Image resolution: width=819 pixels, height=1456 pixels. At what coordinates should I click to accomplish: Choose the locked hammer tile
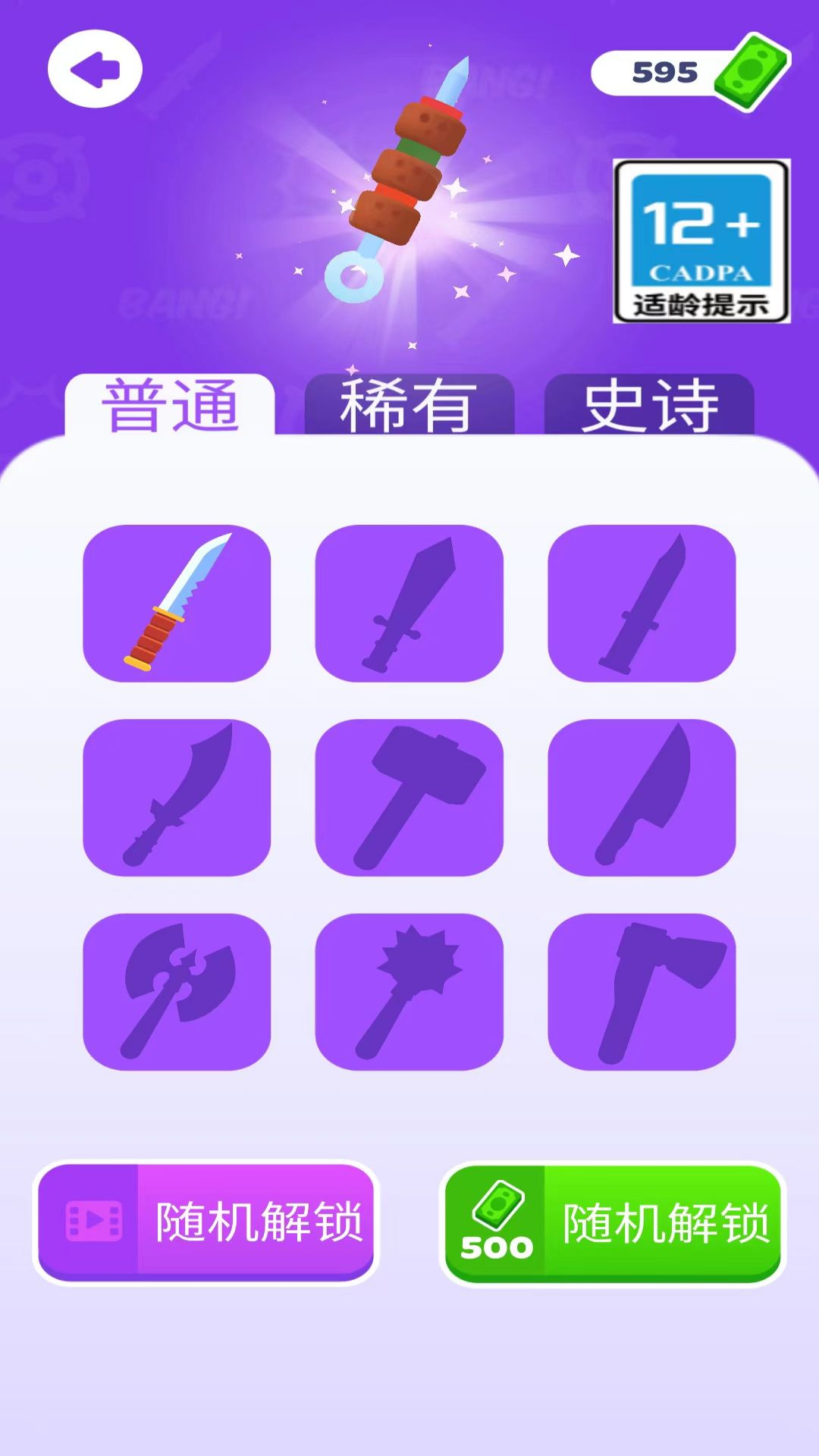[x=409, y=797]
